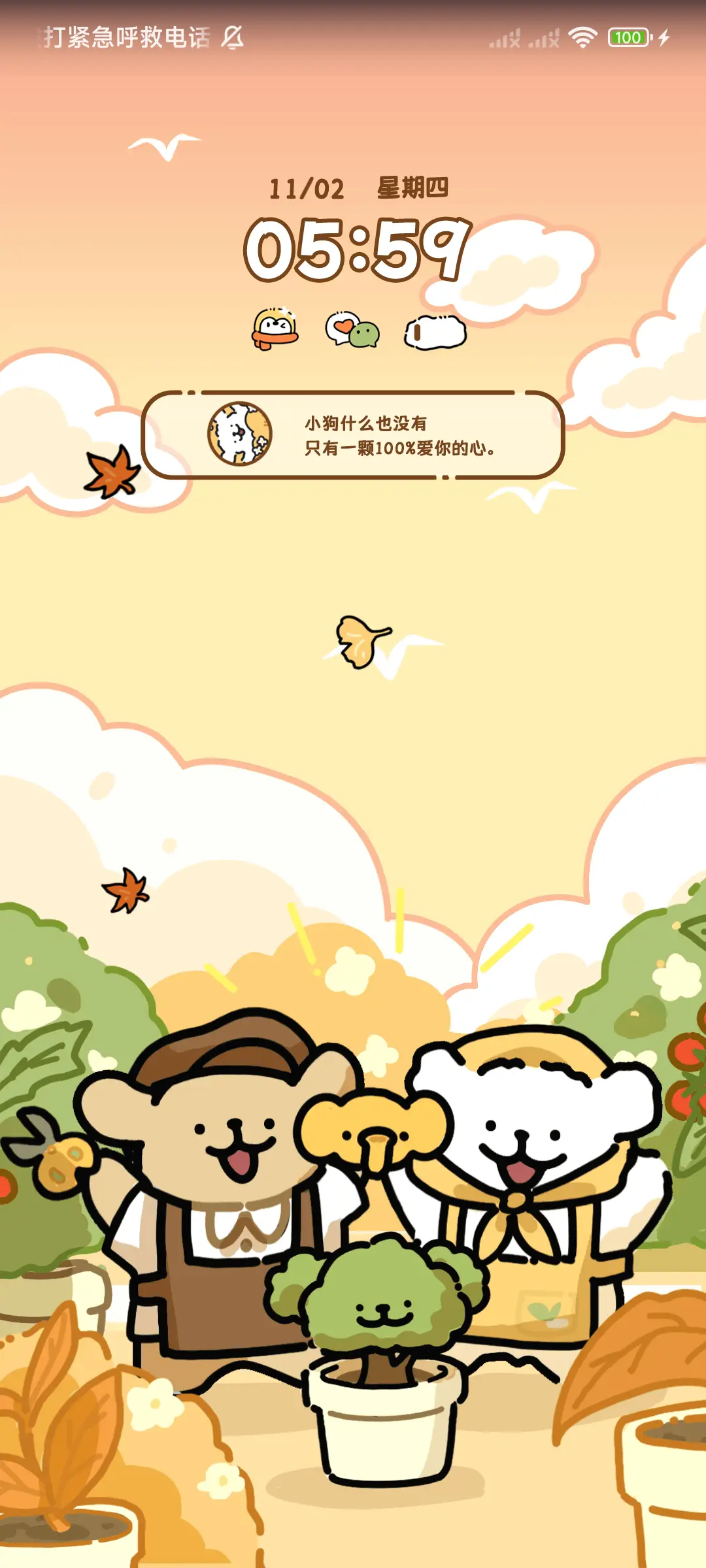Tap the charging lightning bolt indicator
This screenshot has height=1568, width=706.
click(x=665, y=39)
